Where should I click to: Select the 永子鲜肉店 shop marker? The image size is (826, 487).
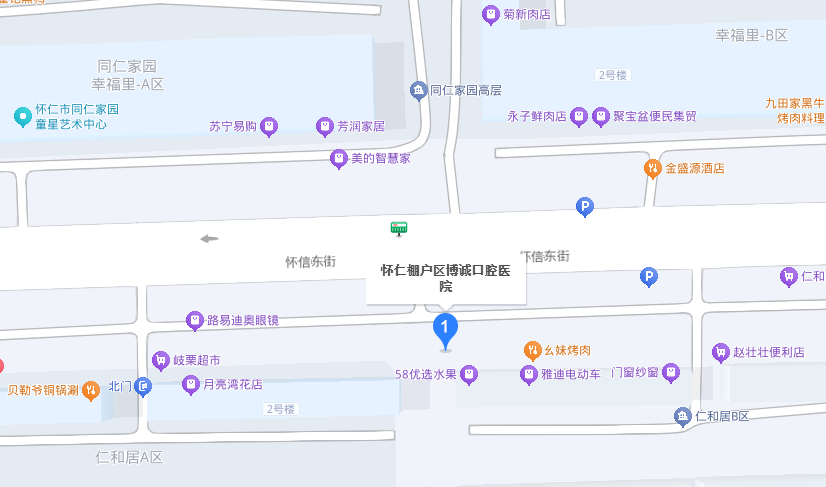[x=579, y=116]
